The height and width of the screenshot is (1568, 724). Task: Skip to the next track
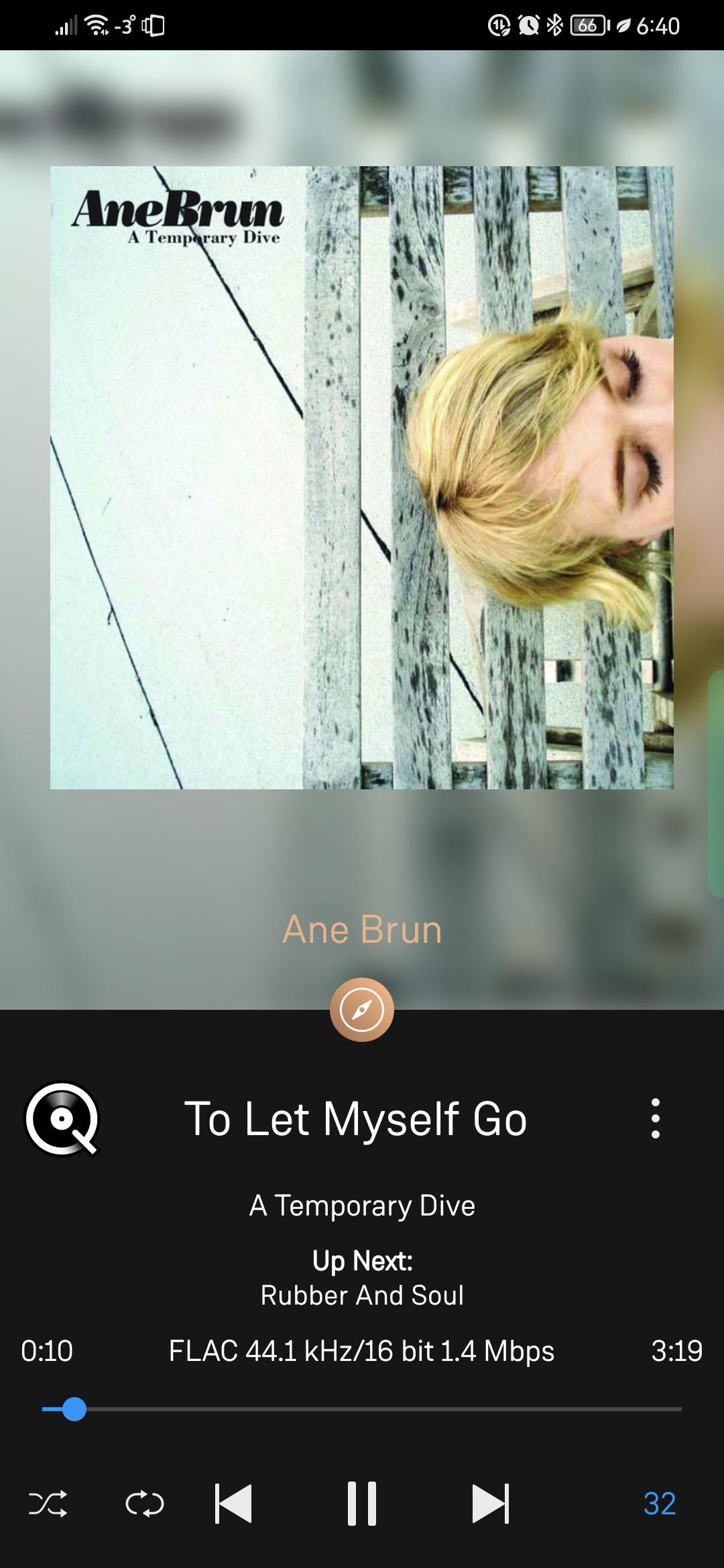tap(491, 1504)
